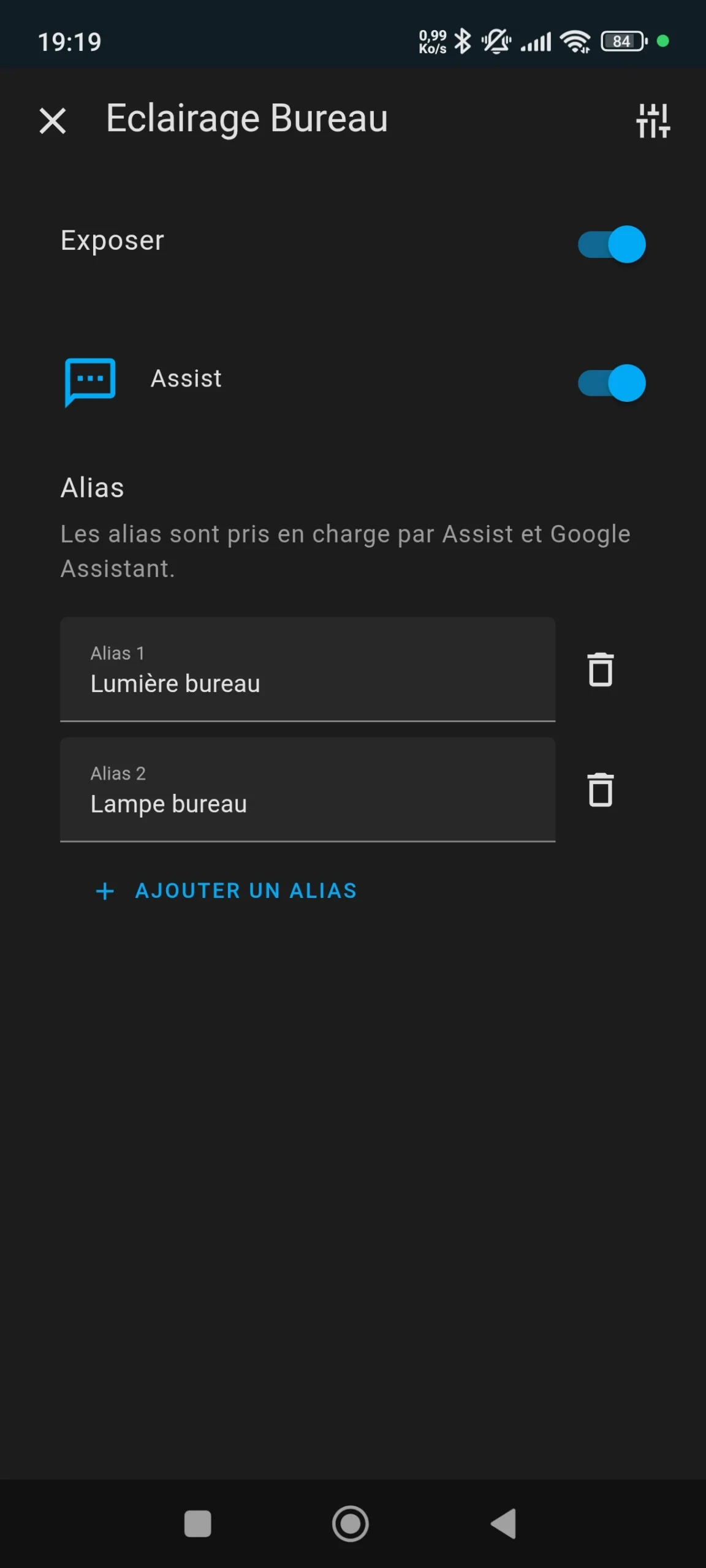Edit the Alias 1 field
The height and width of the screenshot is (1568, 706).
click(x=308, y=669)
